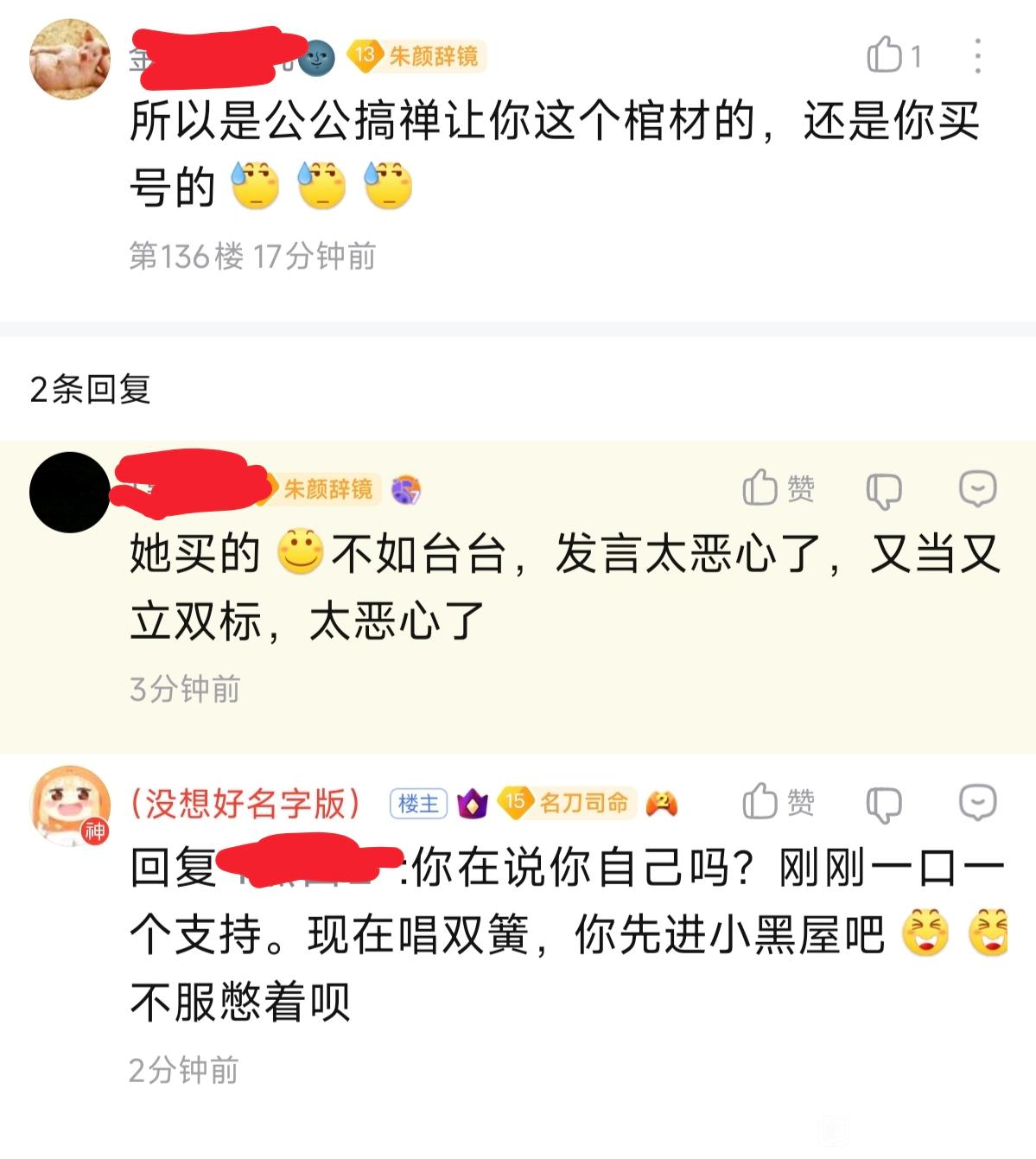This screenshot has width=1036, height=1159.
Task: Open the anime avatar profile of 楼主
Action: coord(70,806)
